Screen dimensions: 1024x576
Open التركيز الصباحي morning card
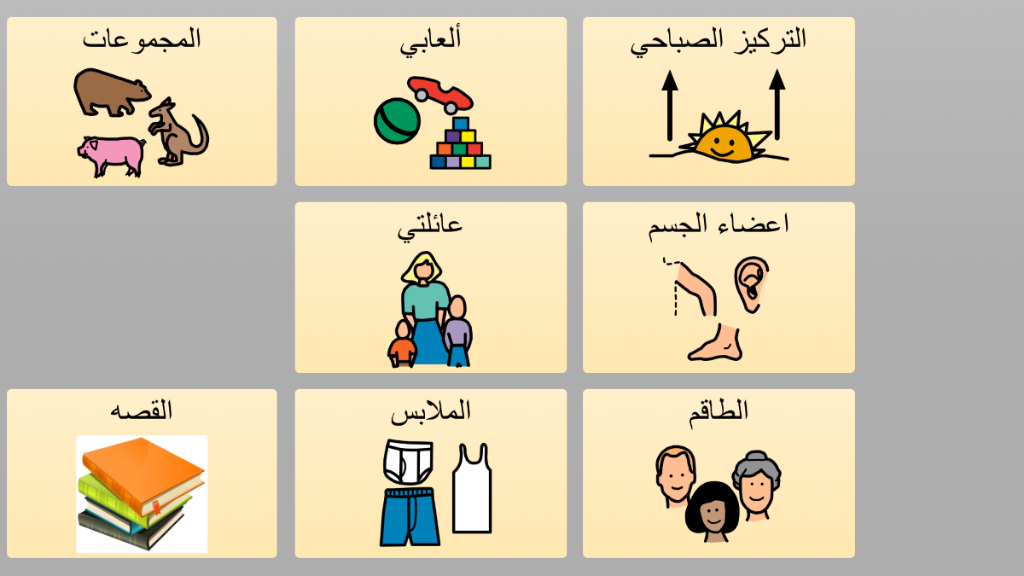pos(718,102)
